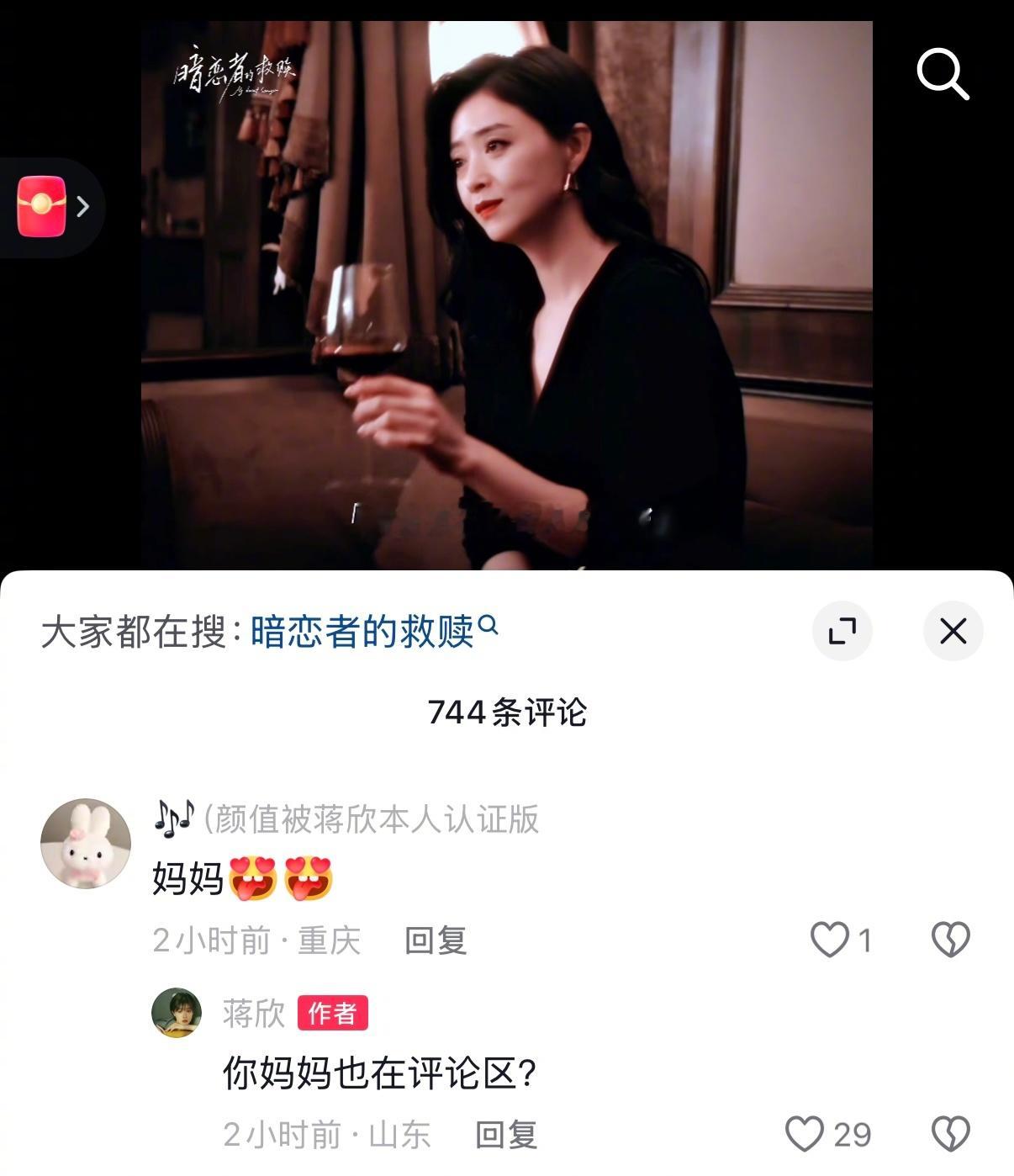Close the comments panel with the X

coord(951,630)
